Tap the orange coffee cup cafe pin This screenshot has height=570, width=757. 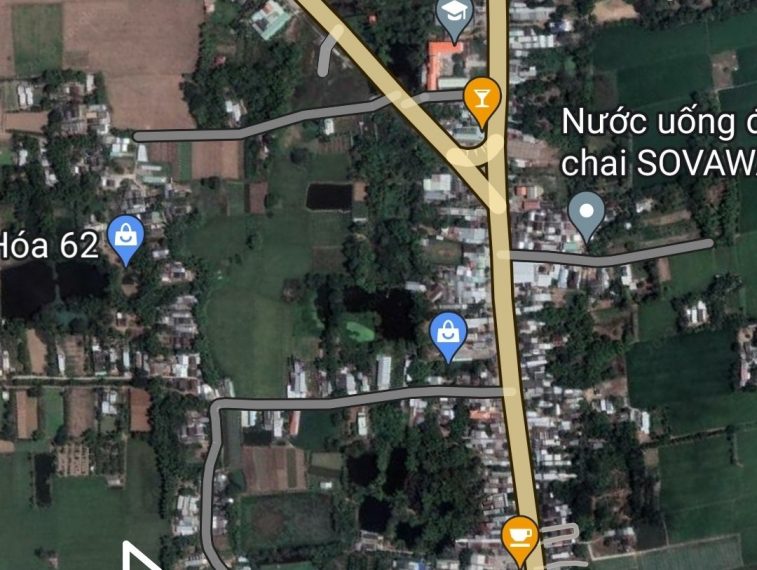pos(519,537)
